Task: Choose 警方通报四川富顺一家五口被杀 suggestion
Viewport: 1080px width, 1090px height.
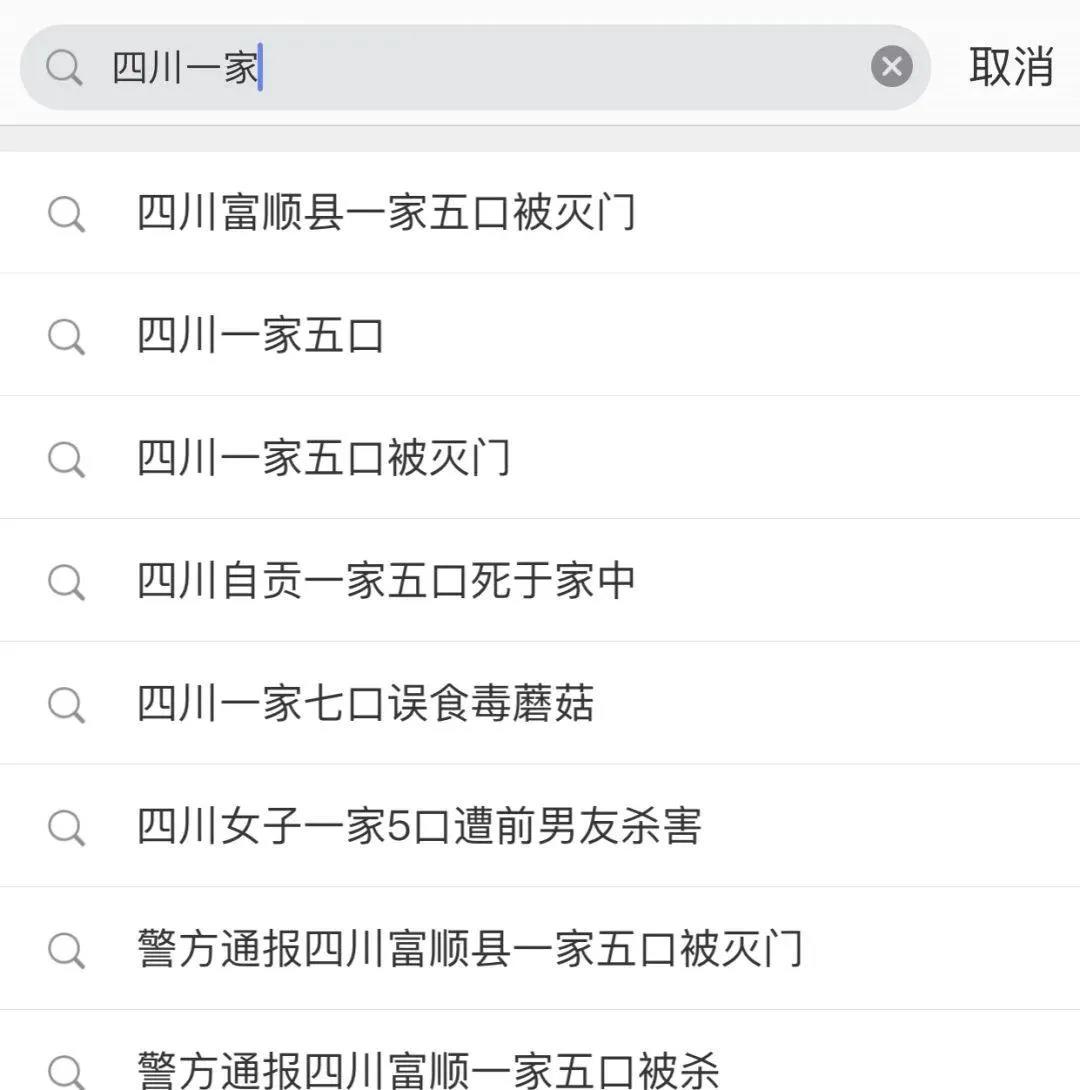Action: pyautogui.click(x=428, y=1068)
